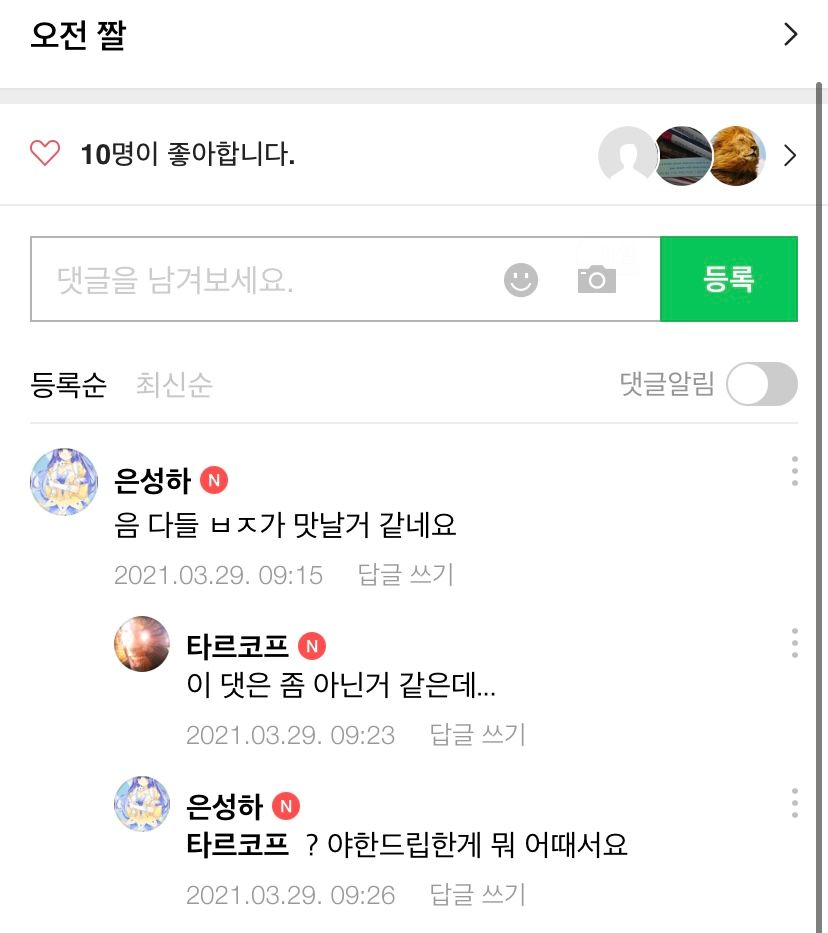The height and width of the screenshot is (933, 828).
Task: Open more options for 타르코프's comment
Action: 794,643
